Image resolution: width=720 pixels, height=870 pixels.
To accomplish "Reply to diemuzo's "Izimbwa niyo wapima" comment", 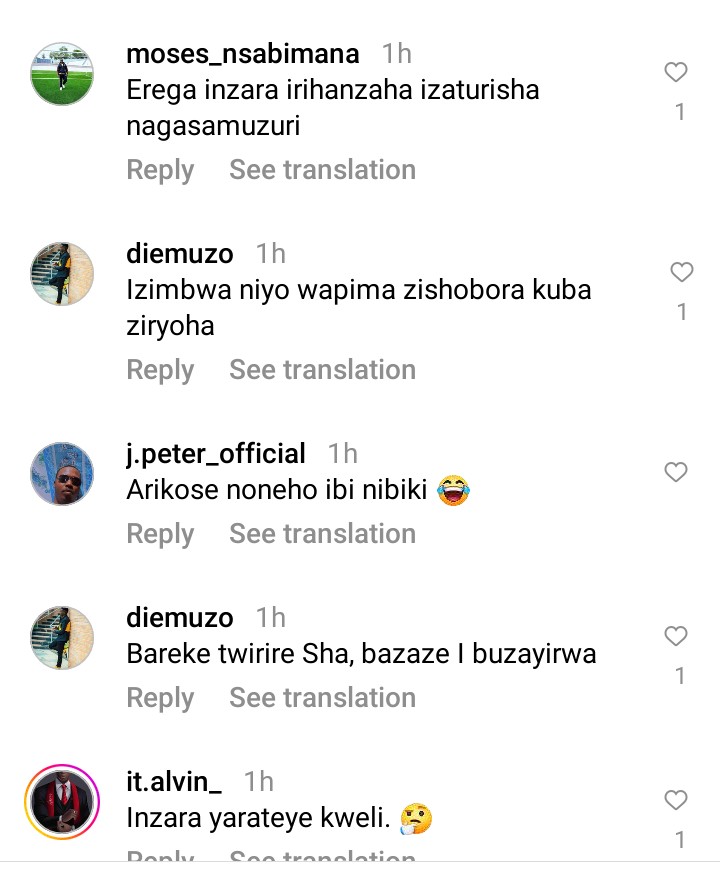I will tap(160, 370).
